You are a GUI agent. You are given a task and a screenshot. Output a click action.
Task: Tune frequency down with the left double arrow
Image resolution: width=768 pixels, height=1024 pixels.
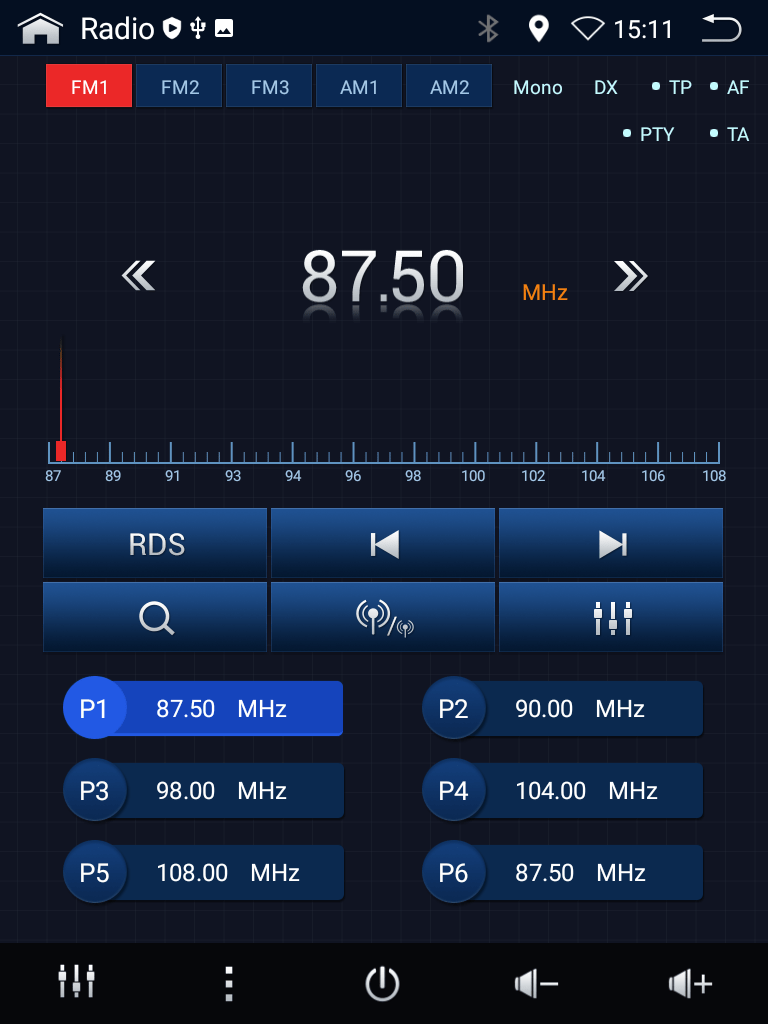pos(139,276)
